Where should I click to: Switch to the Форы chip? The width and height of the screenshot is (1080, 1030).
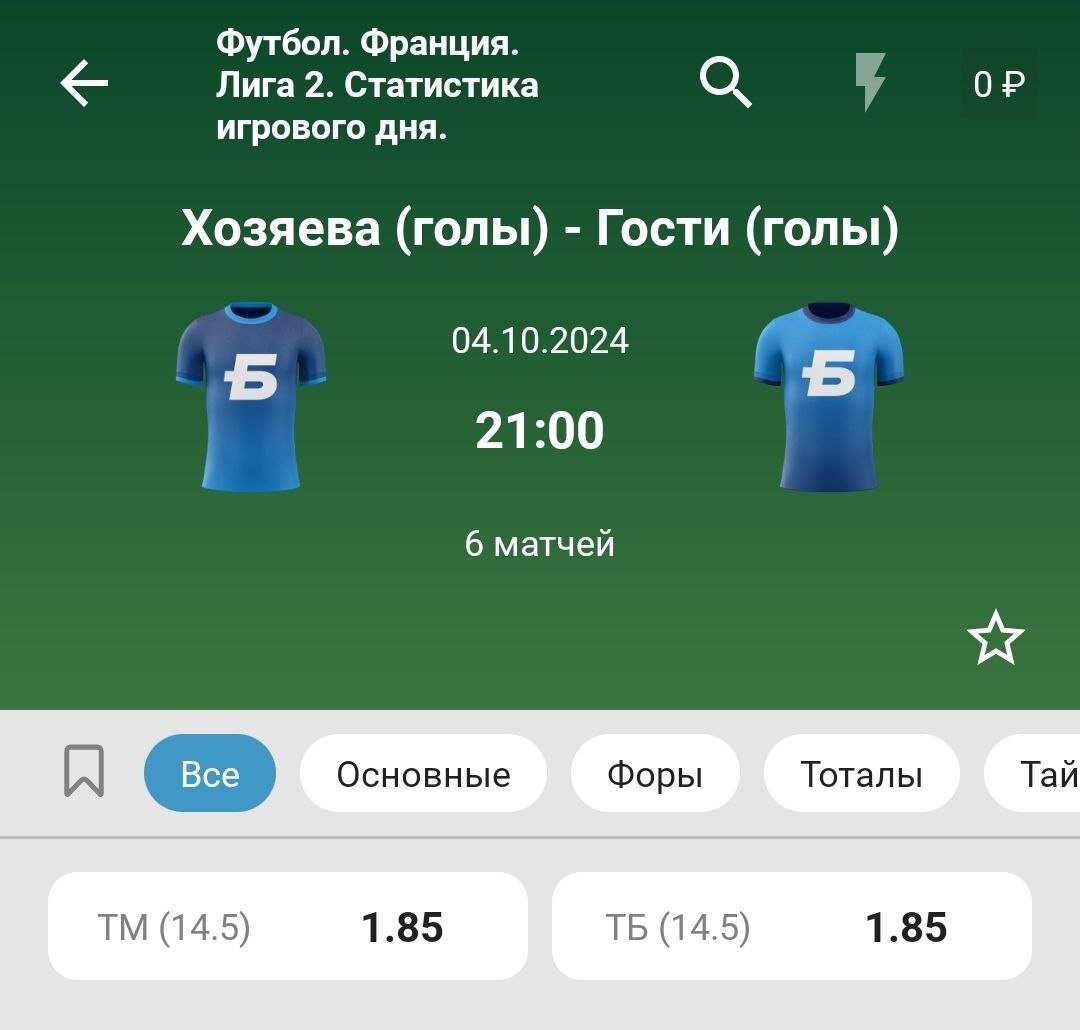click(655, 774)
